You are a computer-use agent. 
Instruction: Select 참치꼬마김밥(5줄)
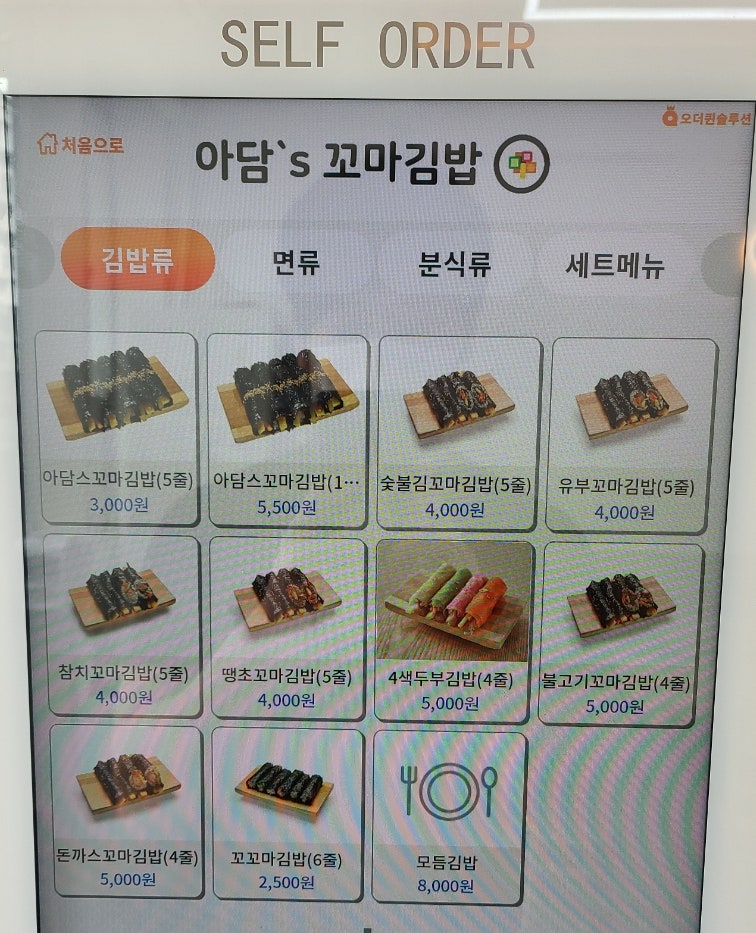click(x=123, y=624)
